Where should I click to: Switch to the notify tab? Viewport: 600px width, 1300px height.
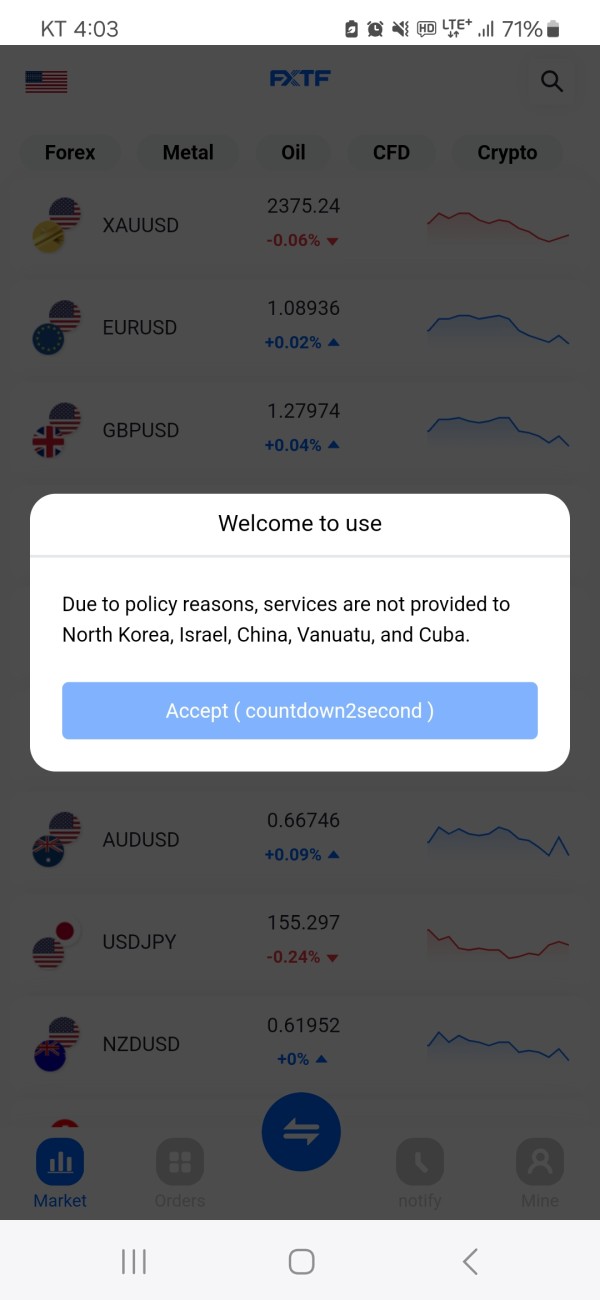420,1174
